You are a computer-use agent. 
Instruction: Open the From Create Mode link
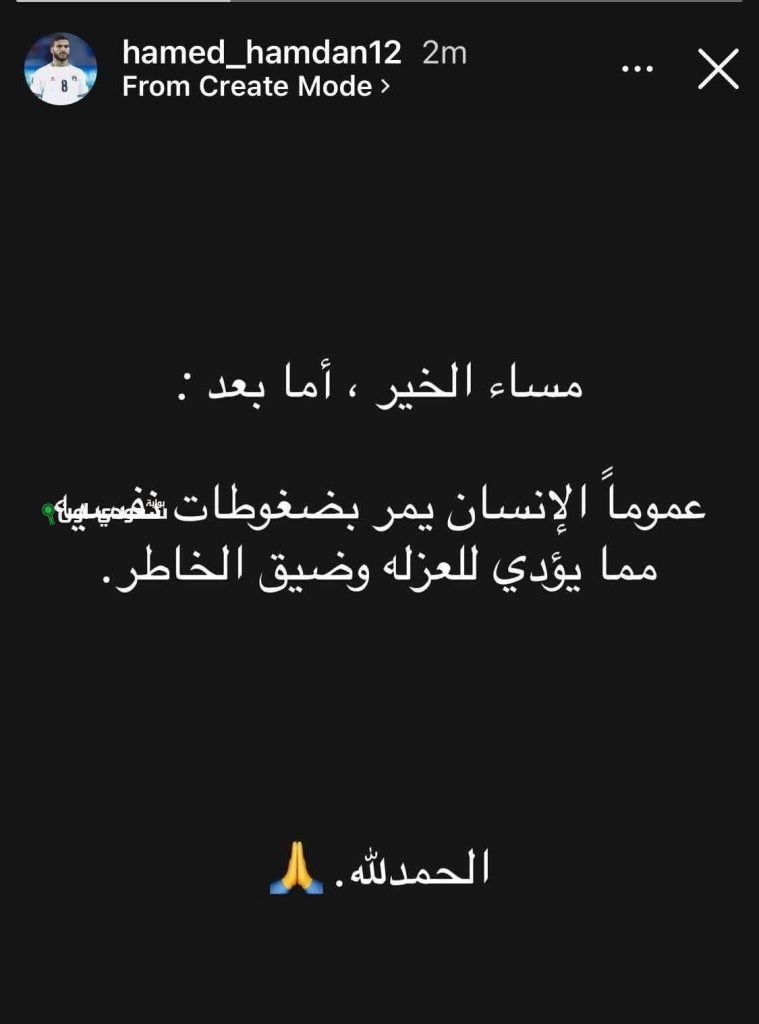click(255, 87)
